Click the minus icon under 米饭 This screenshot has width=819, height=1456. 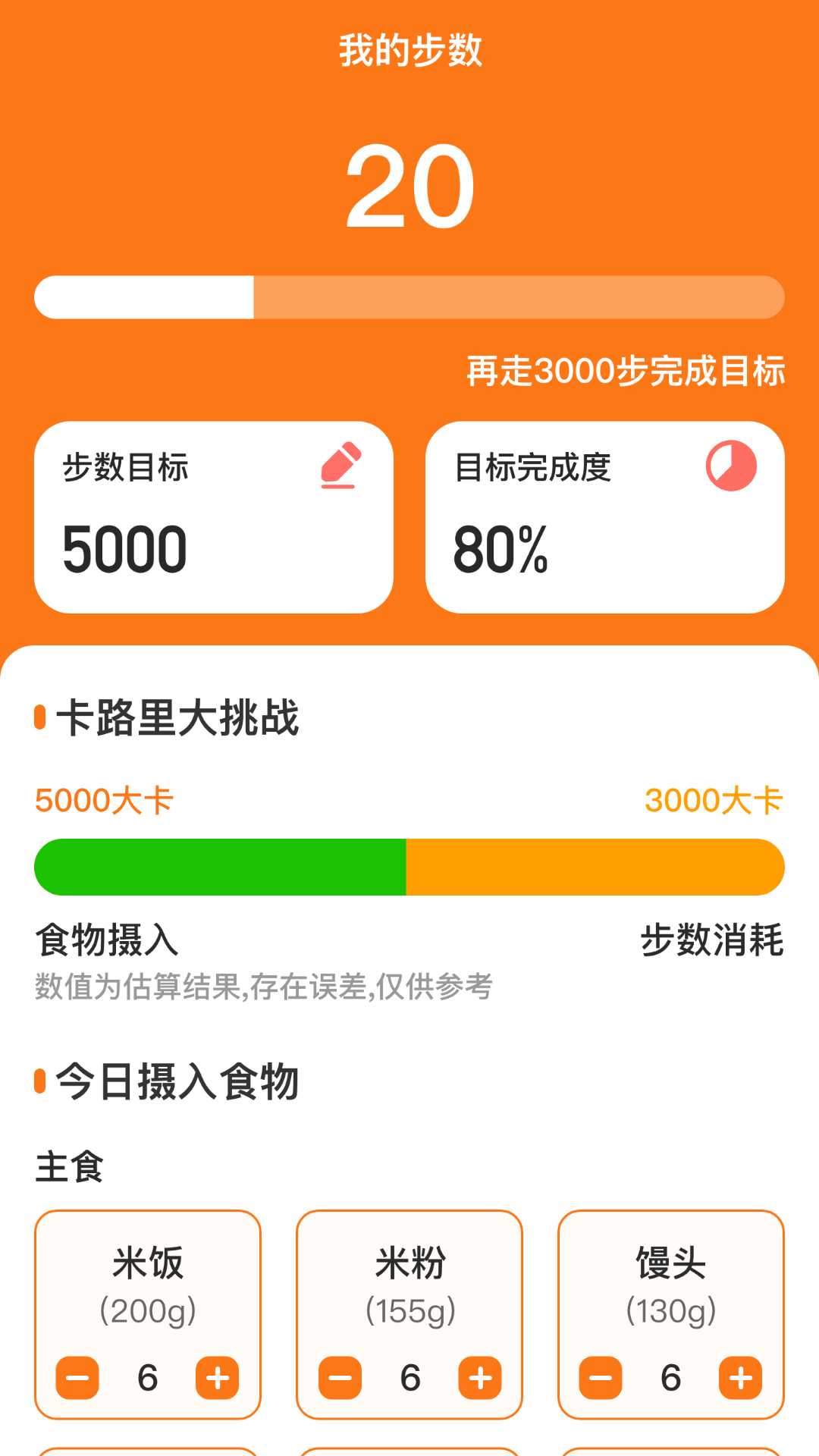pyautogui.click(x=77, y=1379)
